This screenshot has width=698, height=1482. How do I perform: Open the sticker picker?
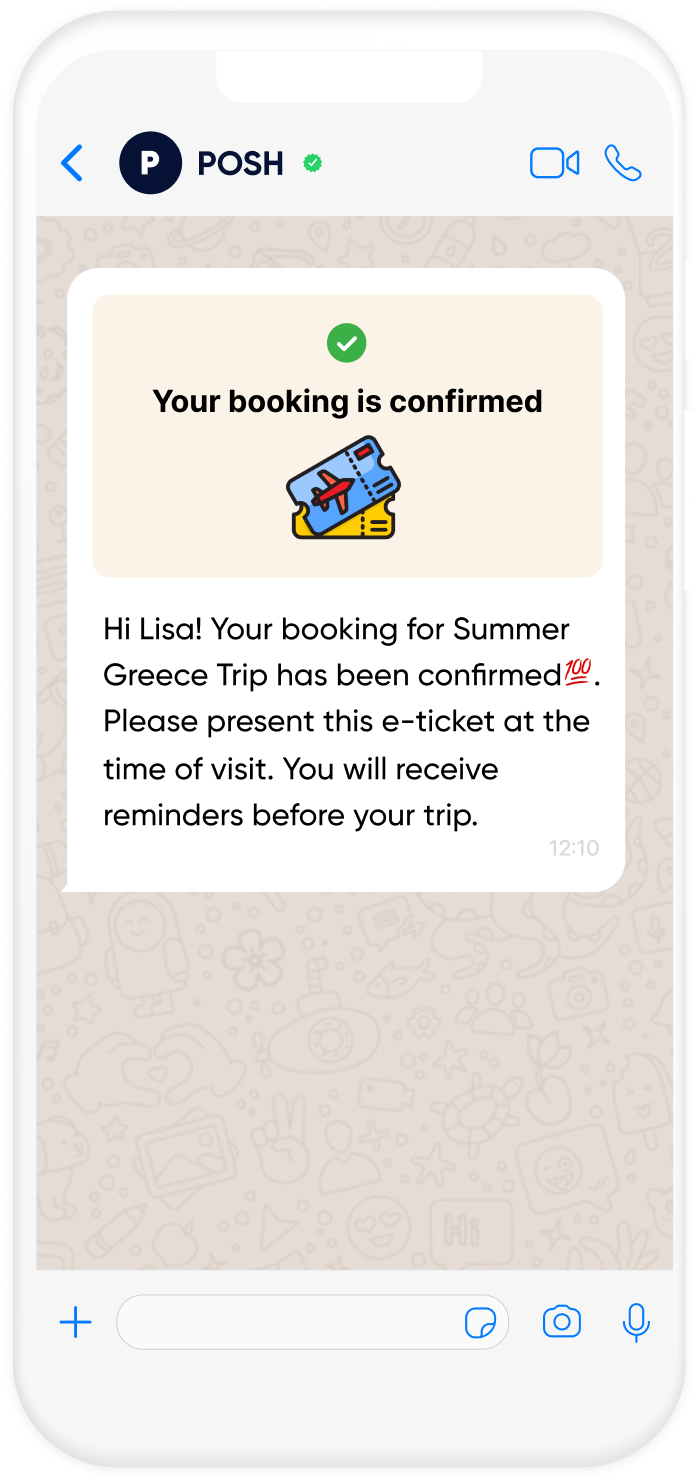tap(481, 1323)
